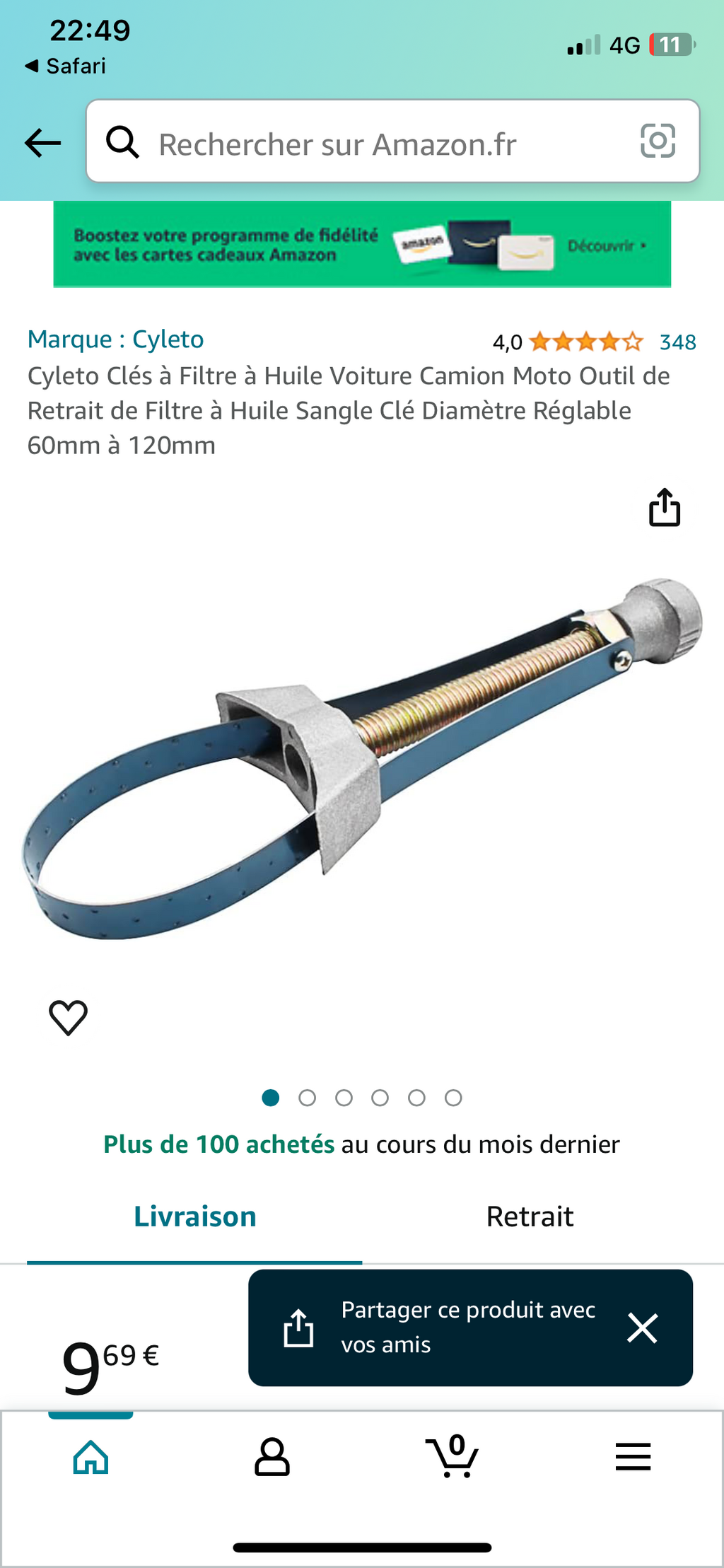Open the oil filter wrench product image
Viewport: 724px width, 1568px height.
pyautogui.click(x=362, y=759)
